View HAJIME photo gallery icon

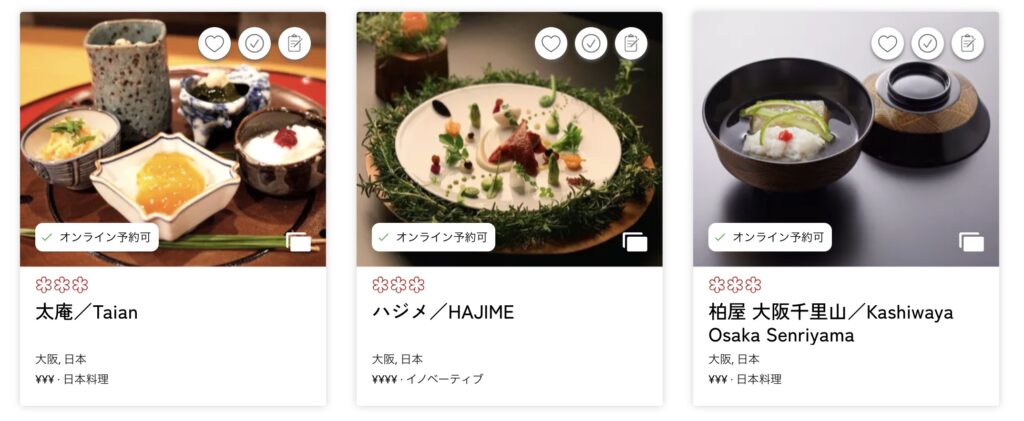(635, 242)
